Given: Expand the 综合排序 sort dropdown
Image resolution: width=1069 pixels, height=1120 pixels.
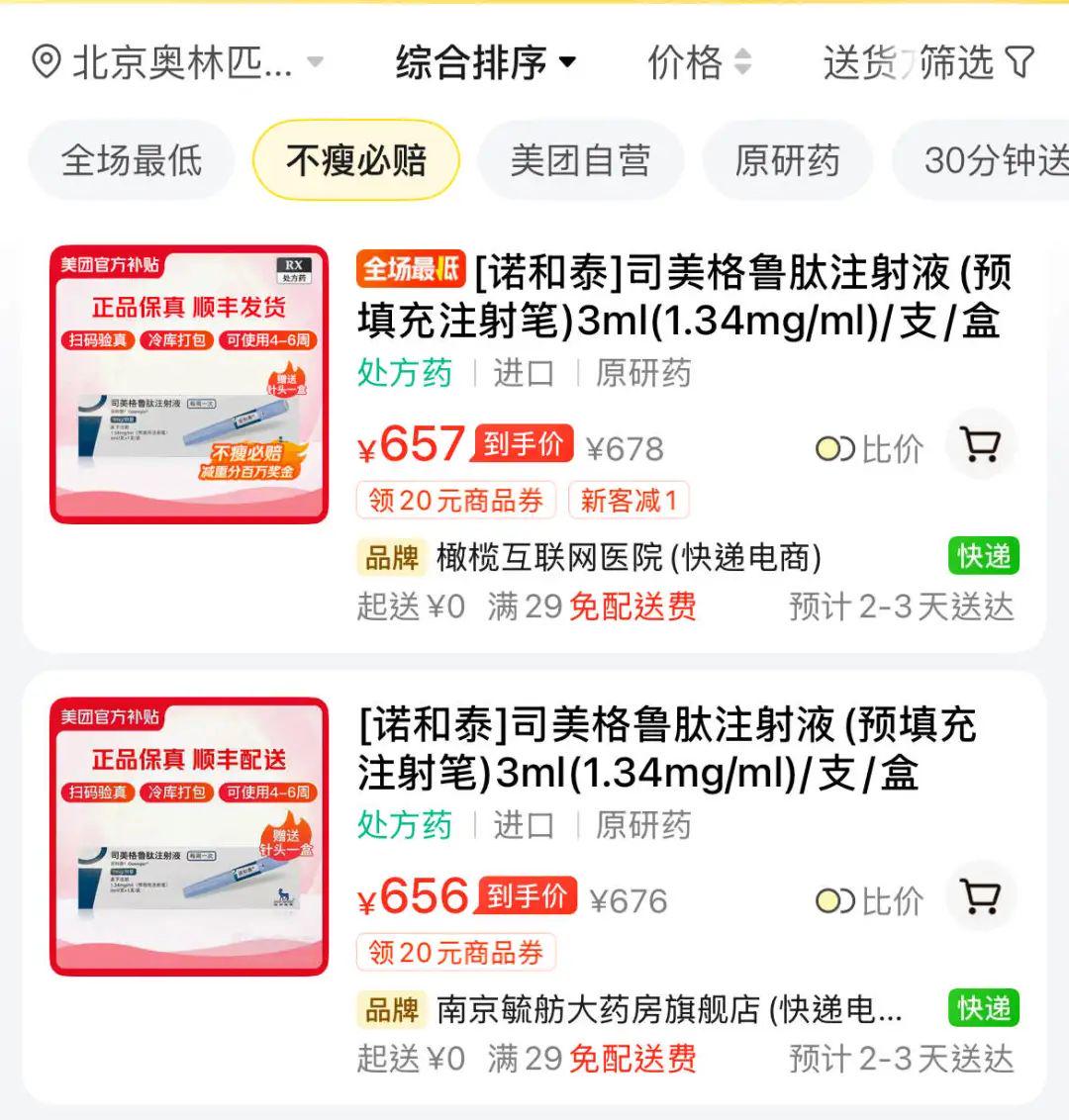Looking at the screenshot, I should pyautogui.click(x=485, y=63).
